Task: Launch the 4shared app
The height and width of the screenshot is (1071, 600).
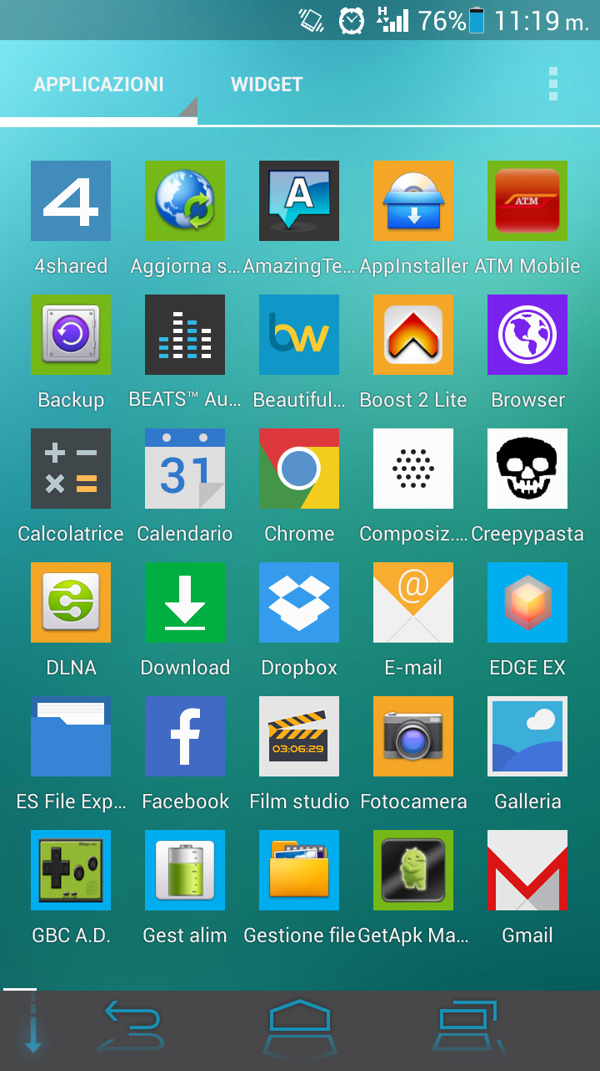Action: 71,201
